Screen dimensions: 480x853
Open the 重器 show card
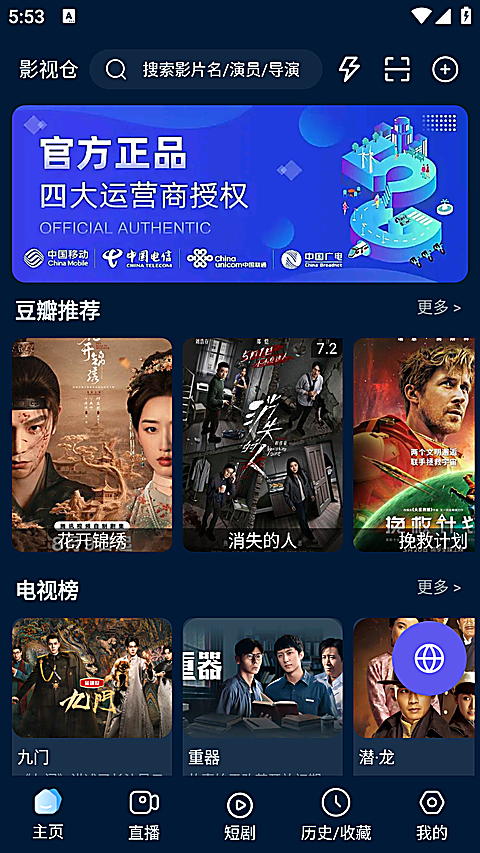262,696
